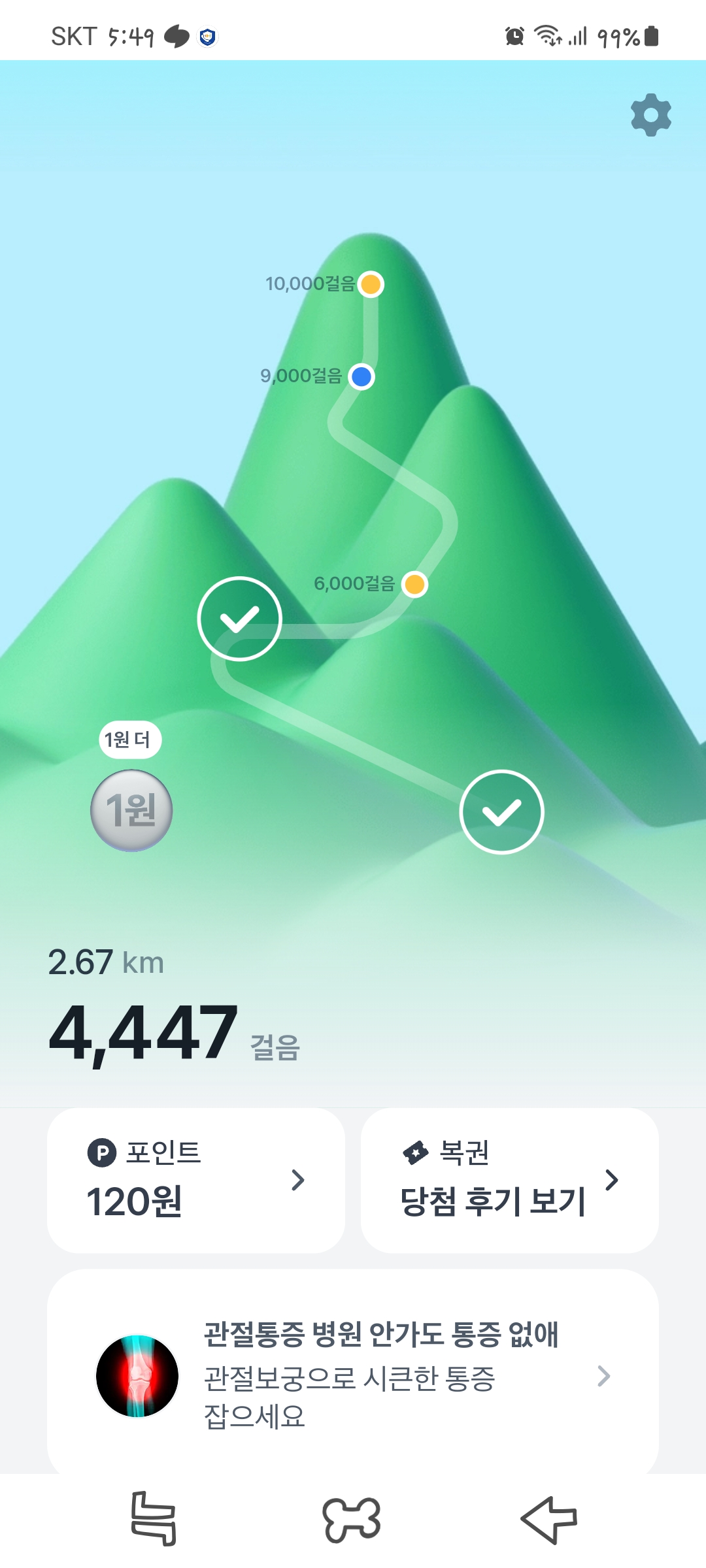Collect the 1원 silver coin reward
This screenshot has width=706, height=1568.
(131, 810)
